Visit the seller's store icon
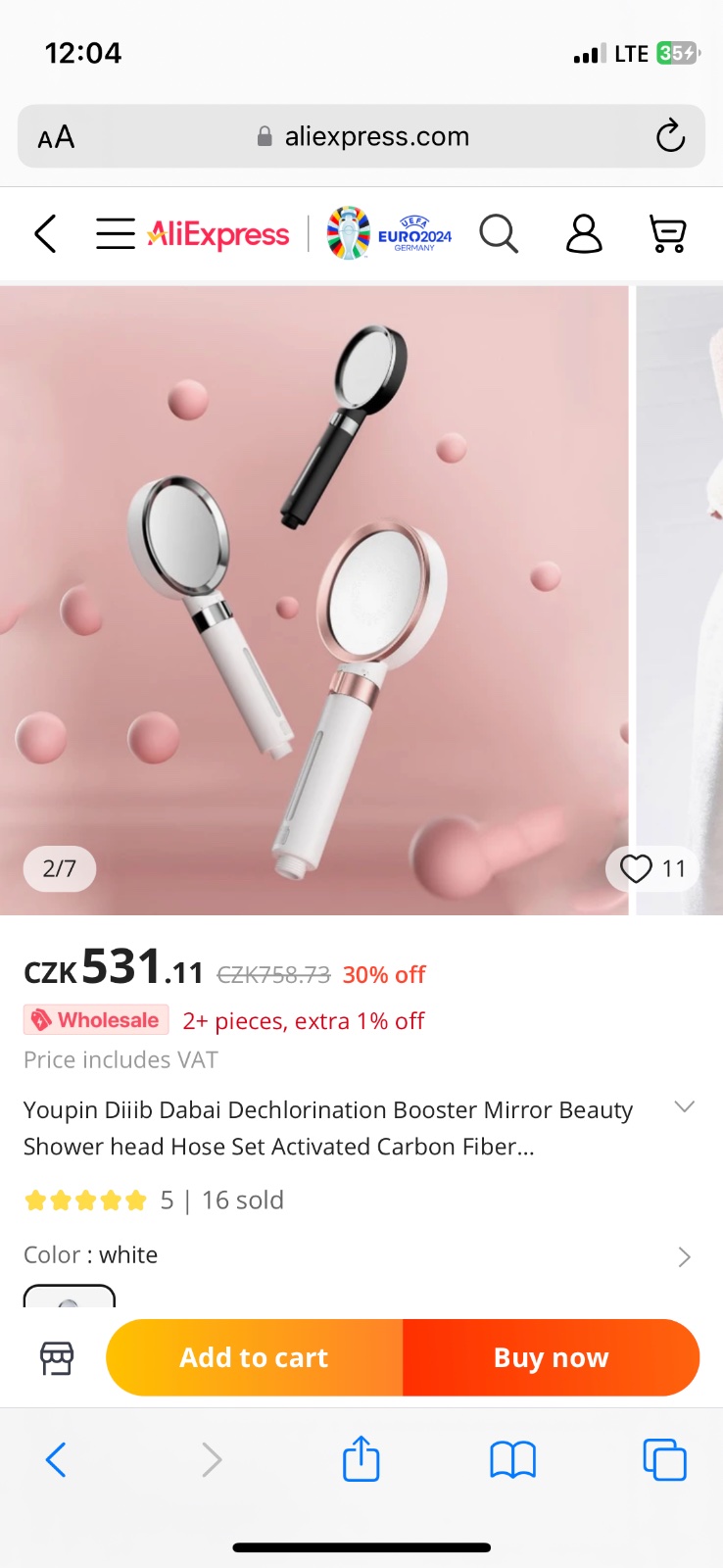Screen dimensions: 723x1568 [57, 1357]
